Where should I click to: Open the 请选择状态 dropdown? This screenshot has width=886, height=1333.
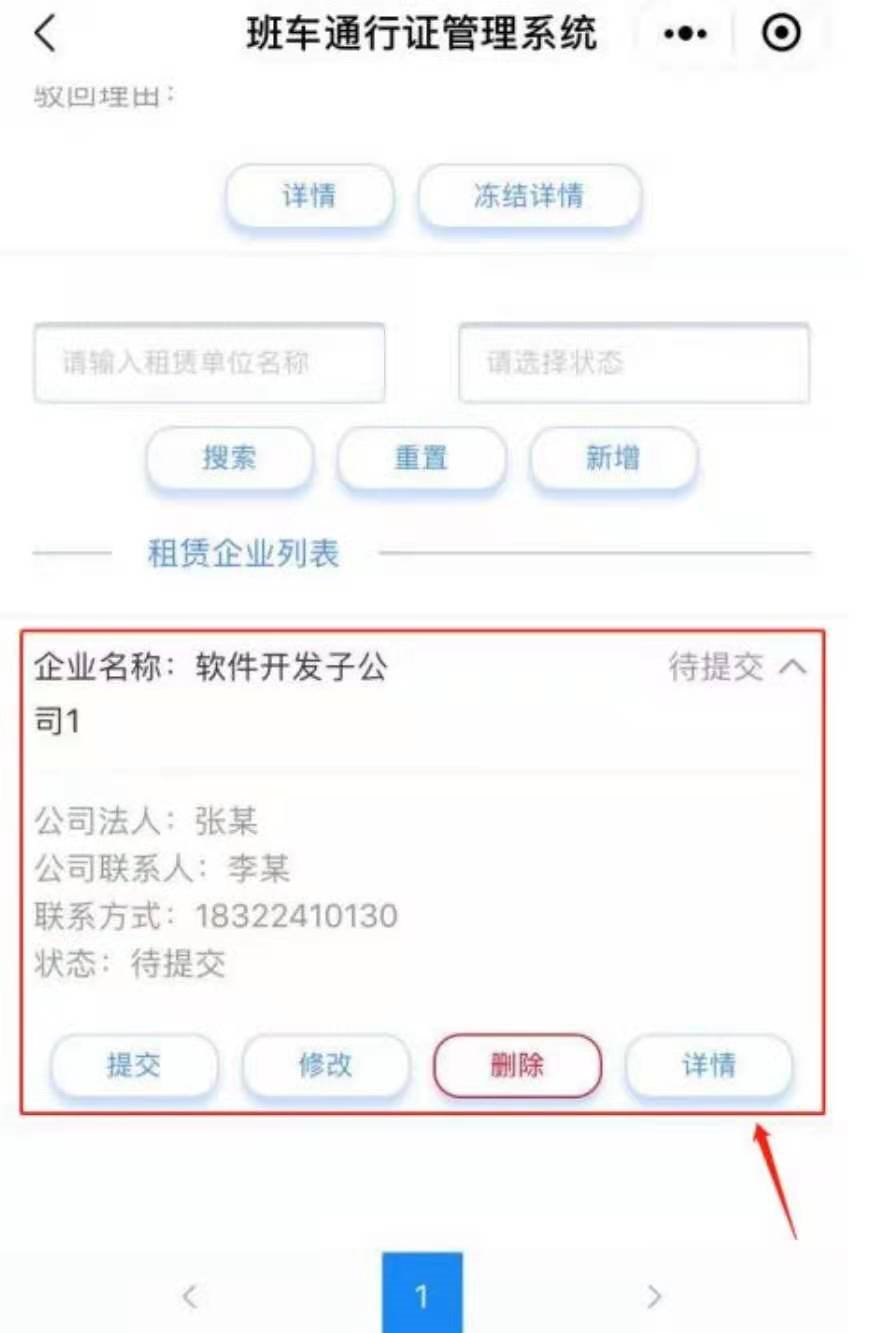tap(634, 362)
